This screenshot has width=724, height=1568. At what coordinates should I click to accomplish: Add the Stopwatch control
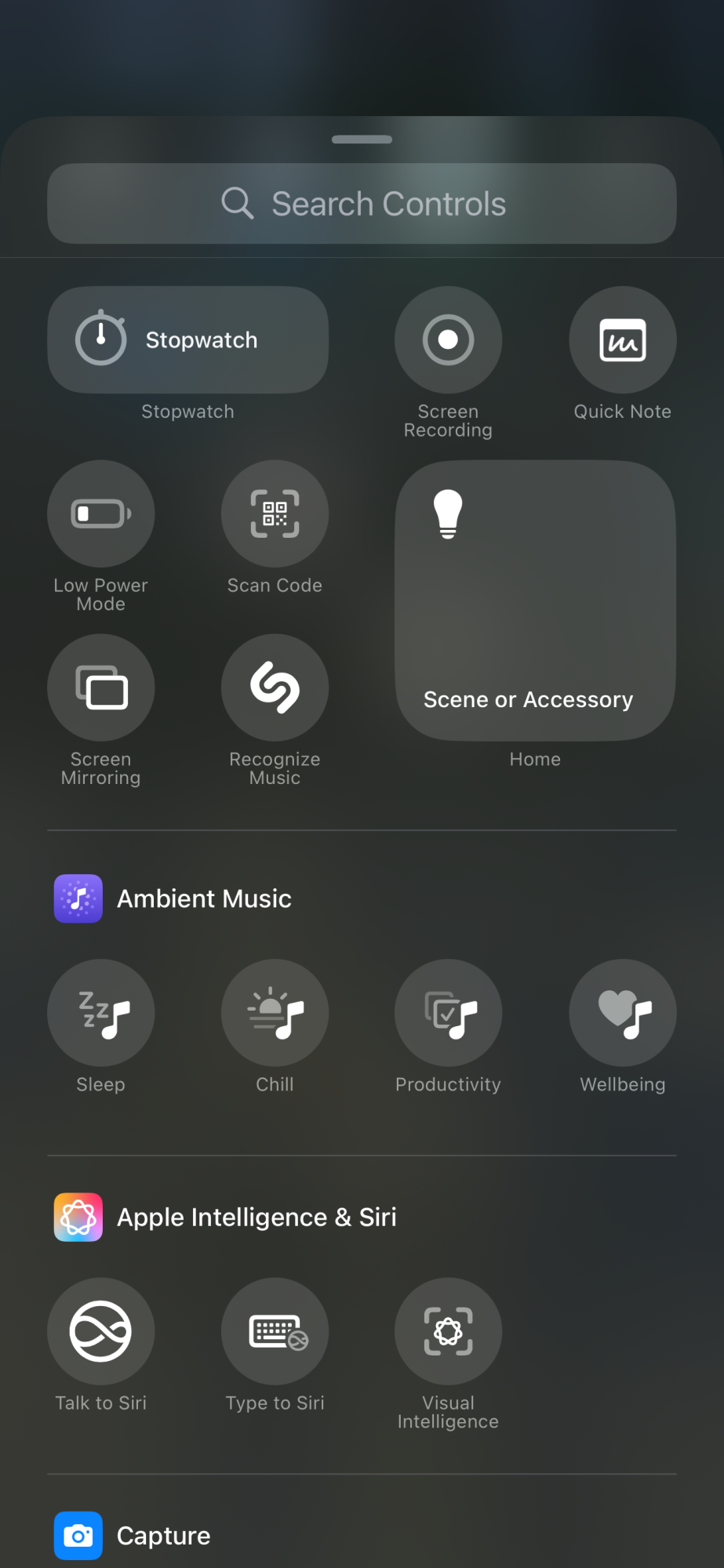tap(188, 339)
